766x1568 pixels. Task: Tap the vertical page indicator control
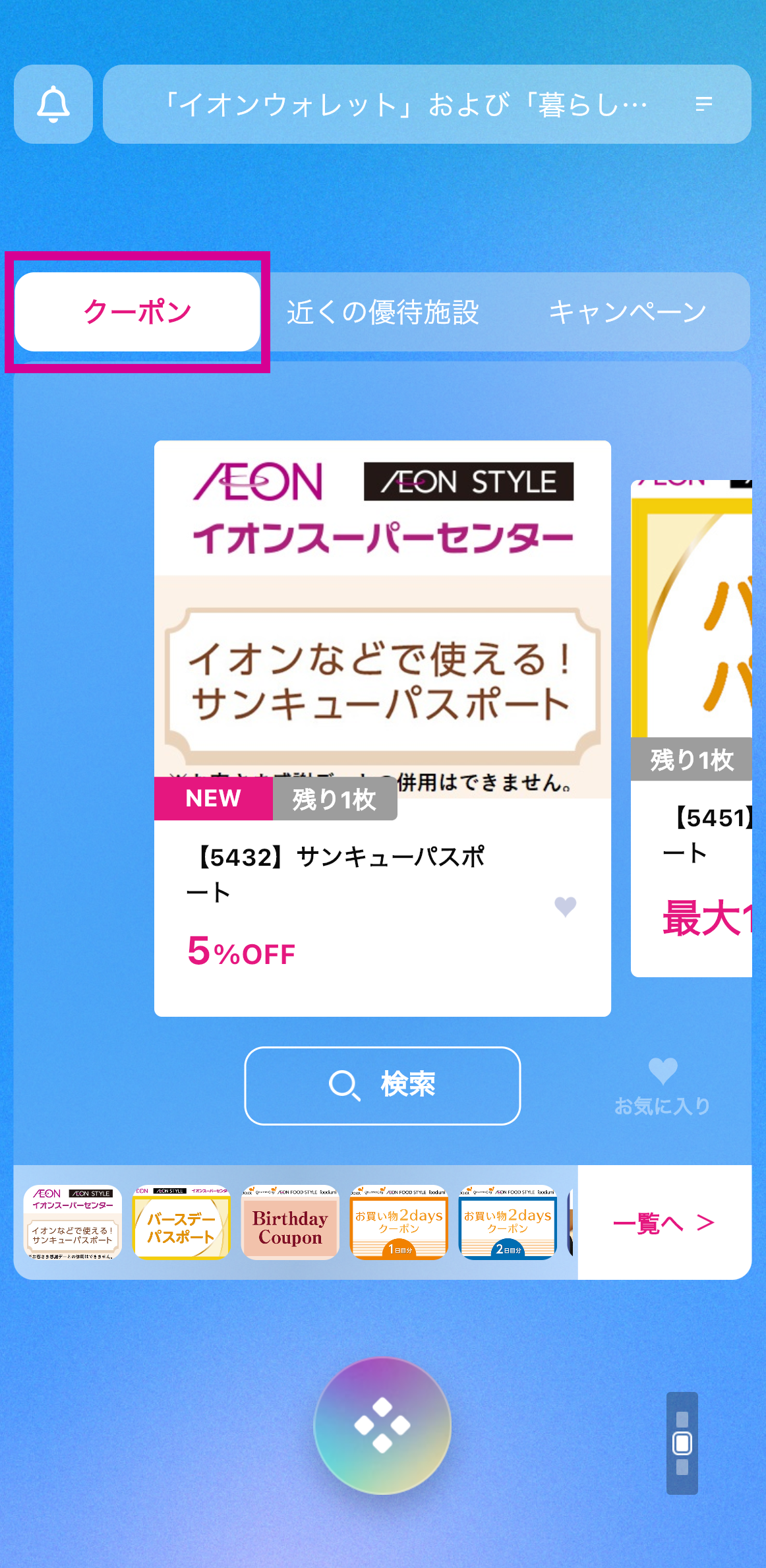[x=682, y=1443]
